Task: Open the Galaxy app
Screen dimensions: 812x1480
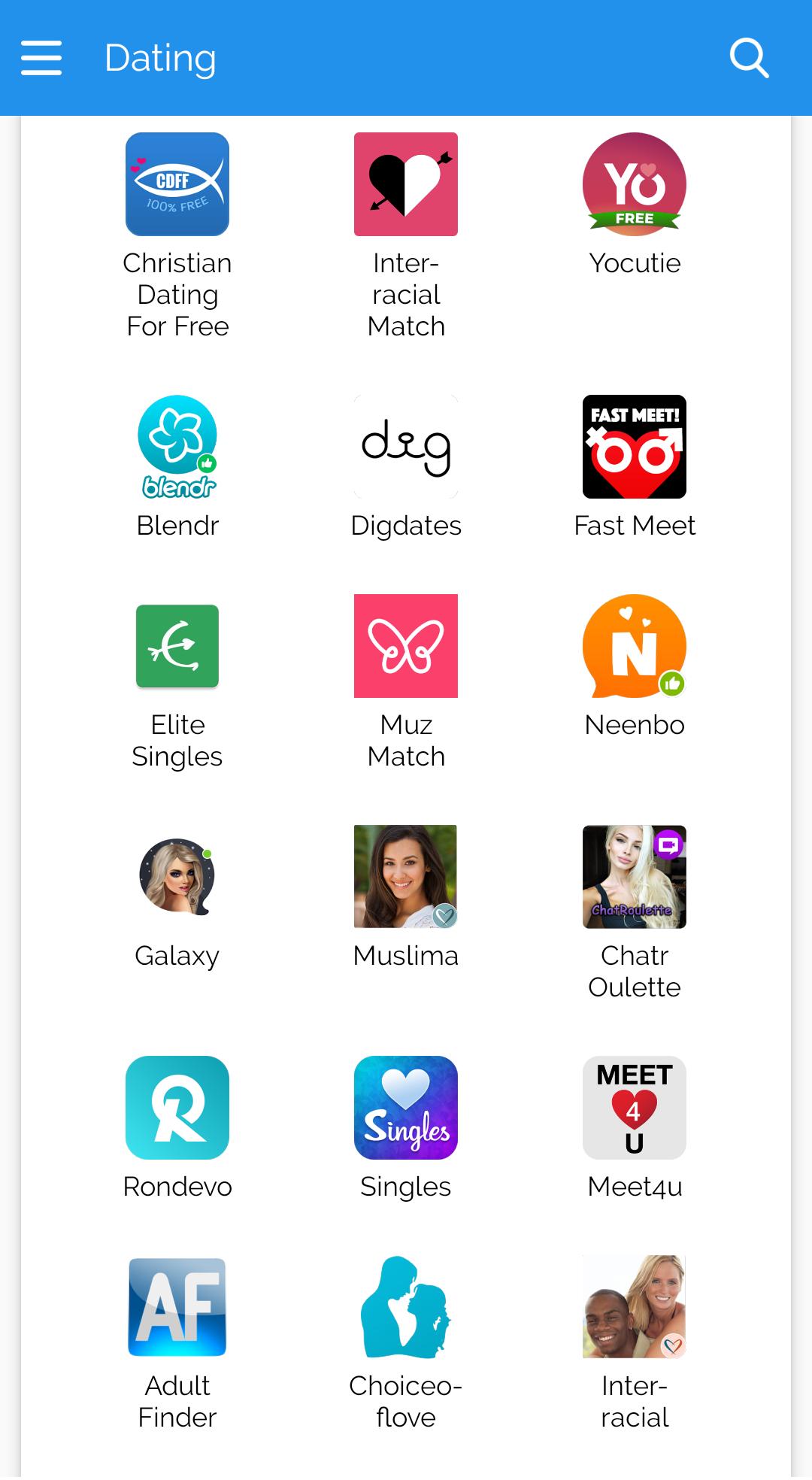Action: point(177,877)
